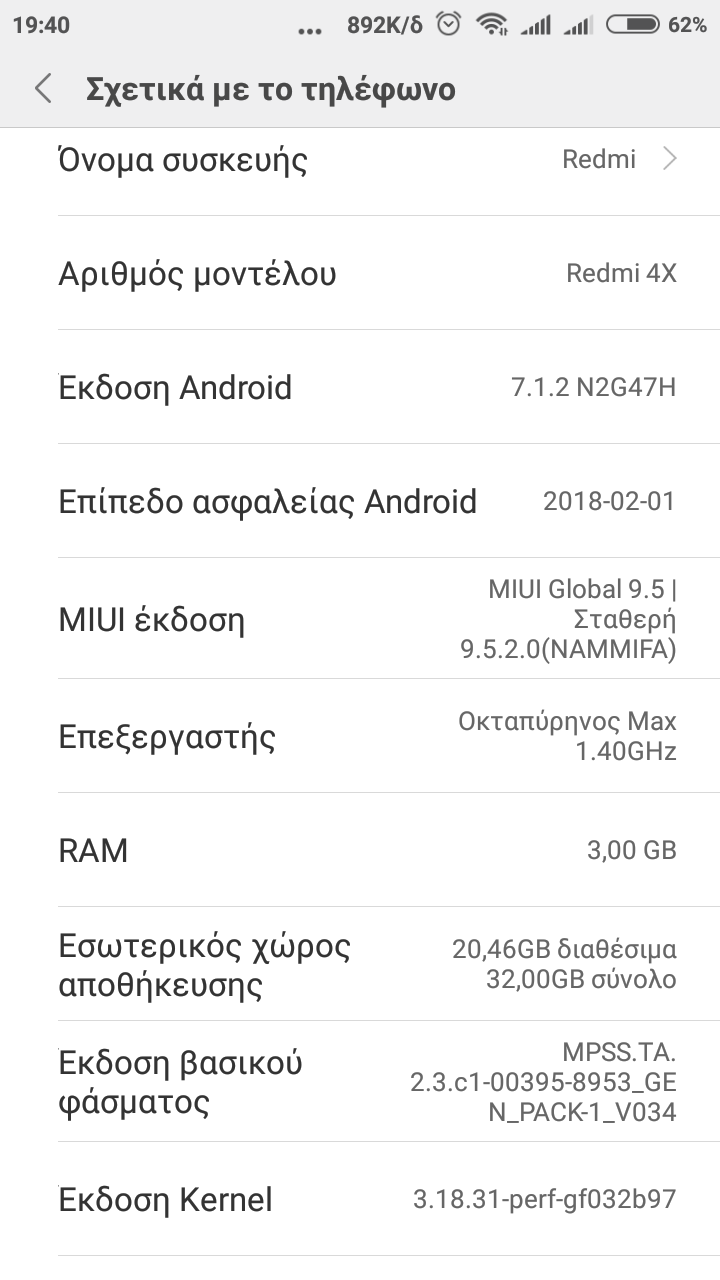The width and height of the screenshot is (720, 1280).
Task: Select the Επεξεργαστής row
Action: point(360,737)
